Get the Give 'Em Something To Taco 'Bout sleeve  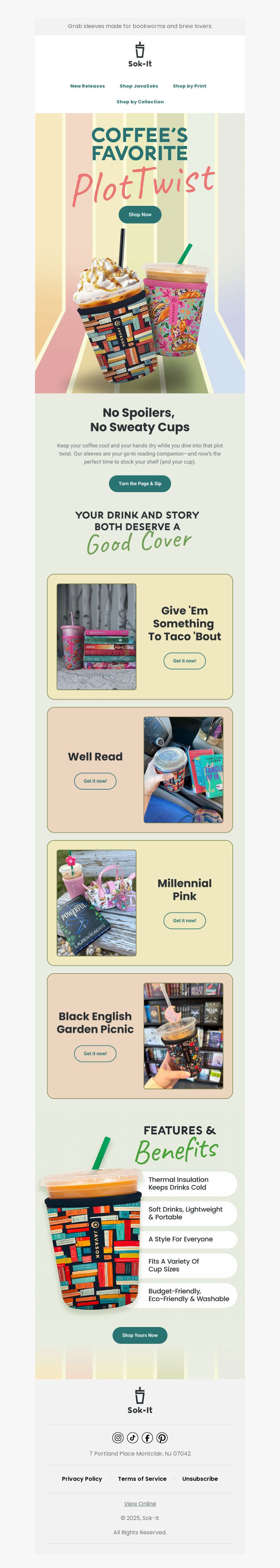coord(184,660)
